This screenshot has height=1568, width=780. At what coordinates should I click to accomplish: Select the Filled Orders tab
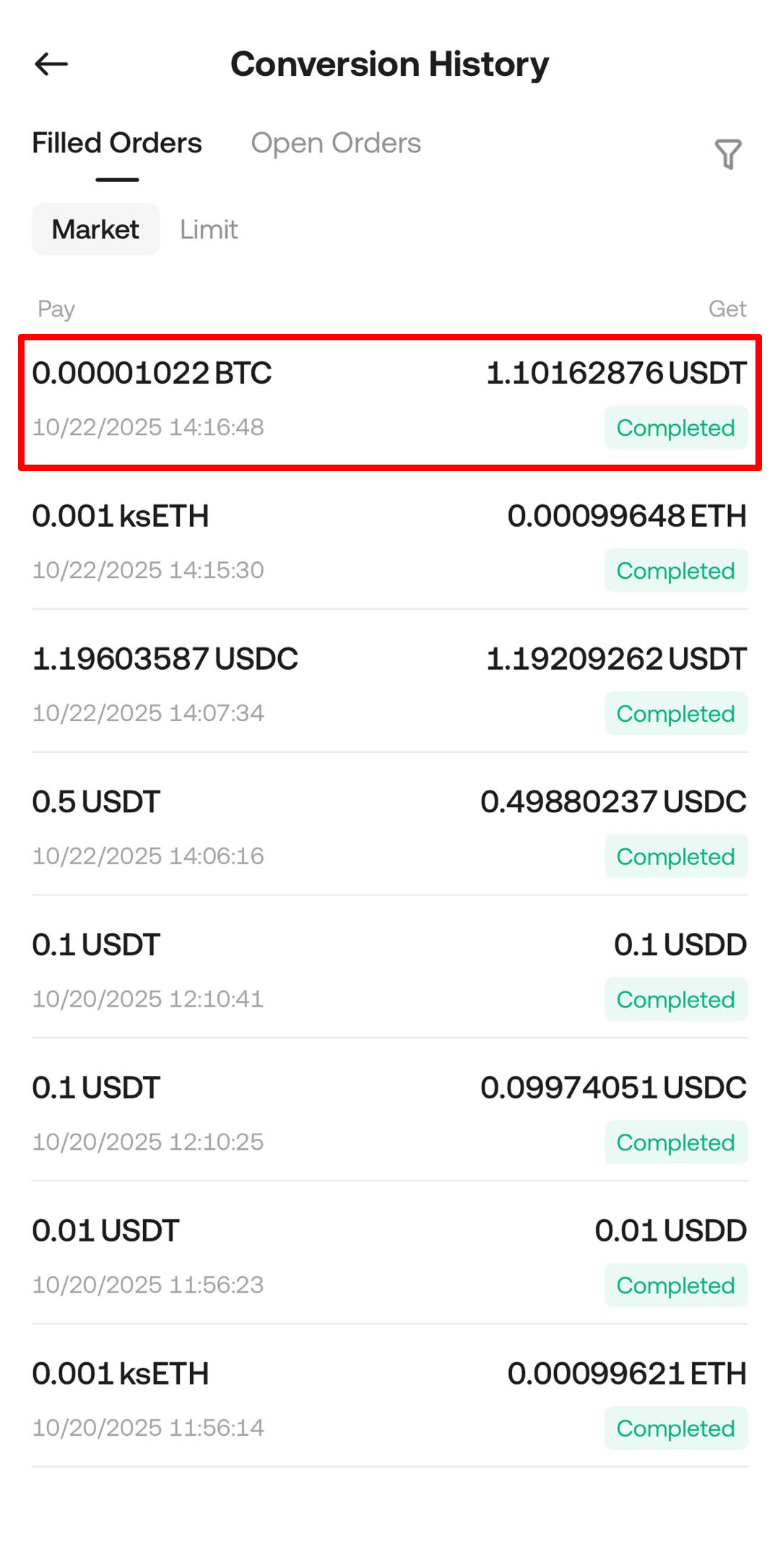point(117,144)
